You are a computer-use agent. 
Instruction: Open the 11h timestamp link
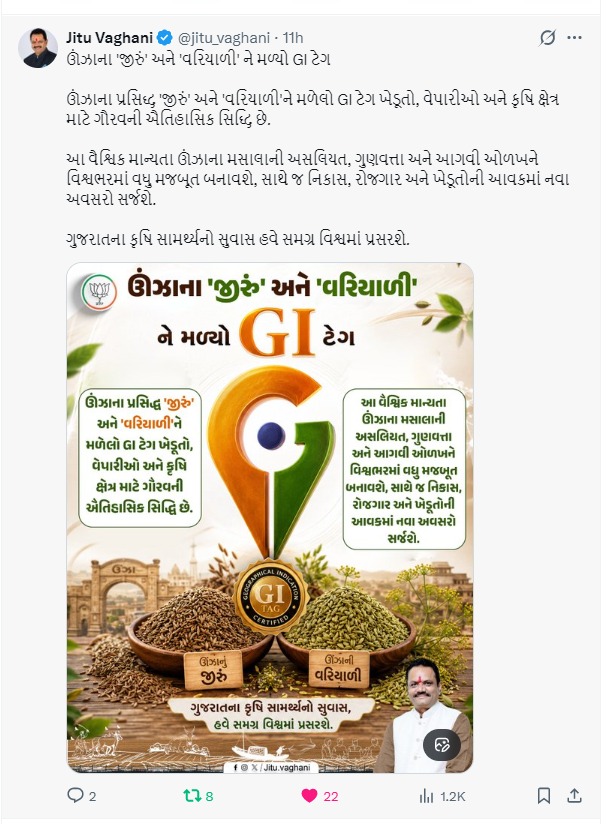point(293,38)
